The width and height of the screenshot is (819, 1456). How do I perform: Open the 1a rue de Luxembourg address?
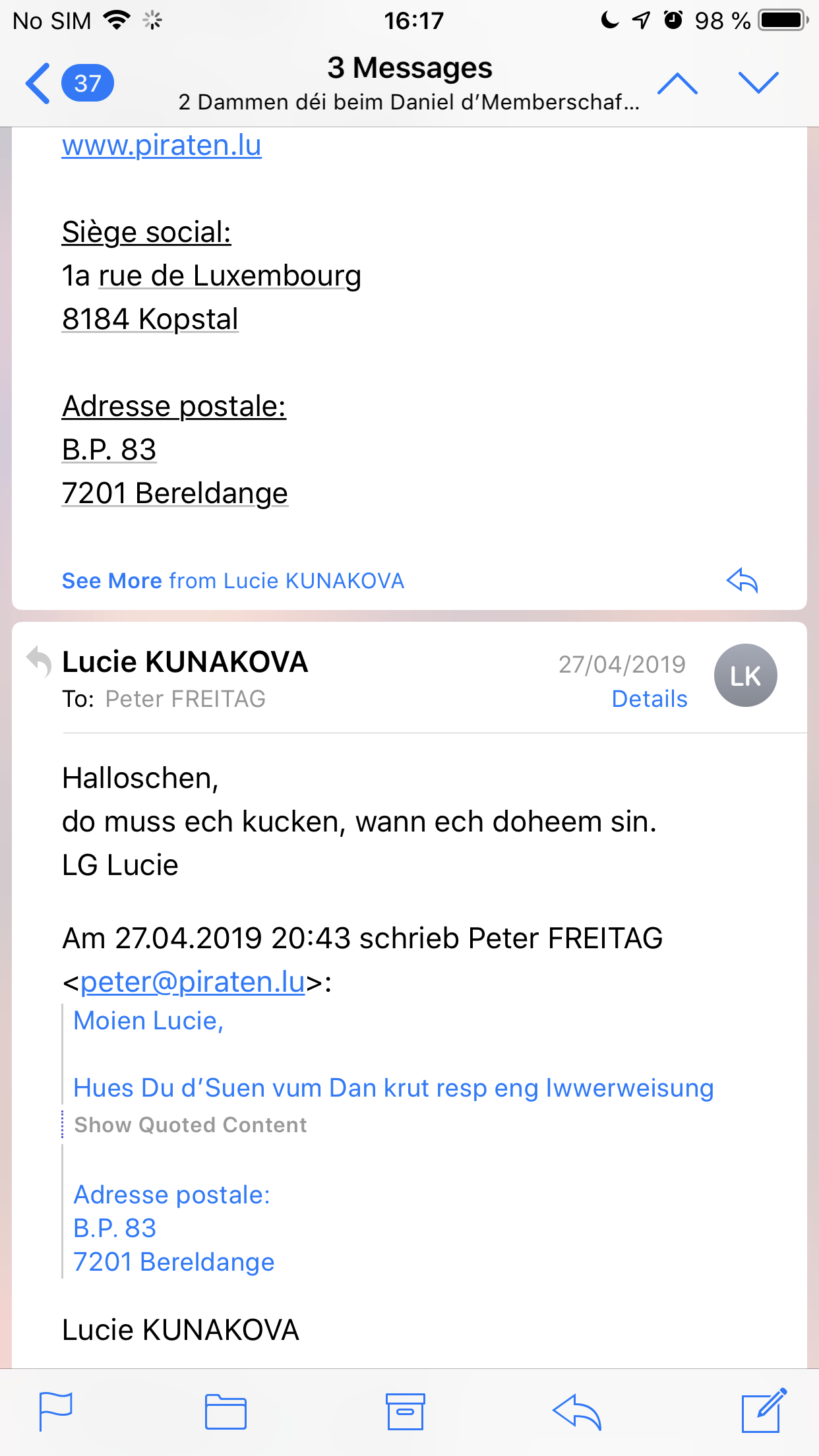click(211, 276)
